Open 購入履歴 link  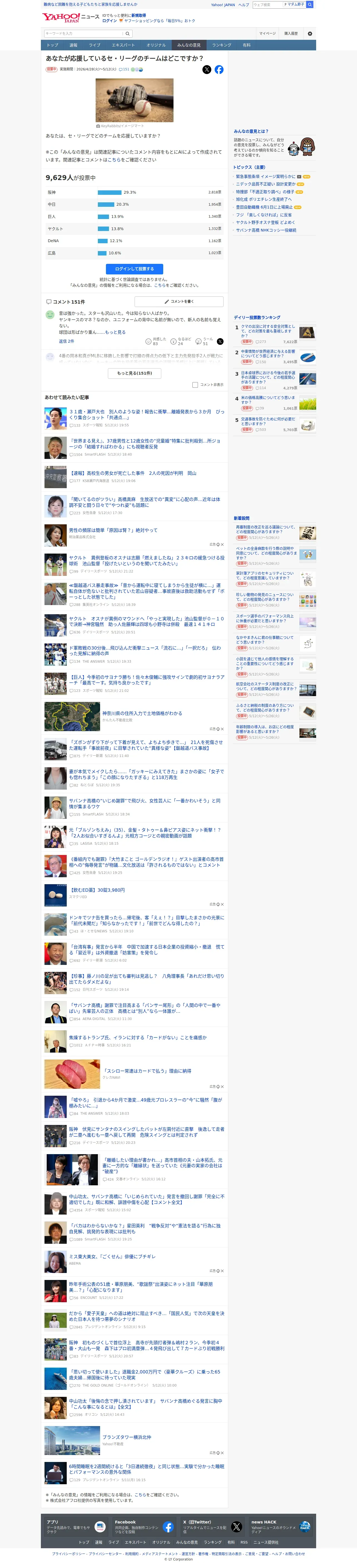click(291, 33)
